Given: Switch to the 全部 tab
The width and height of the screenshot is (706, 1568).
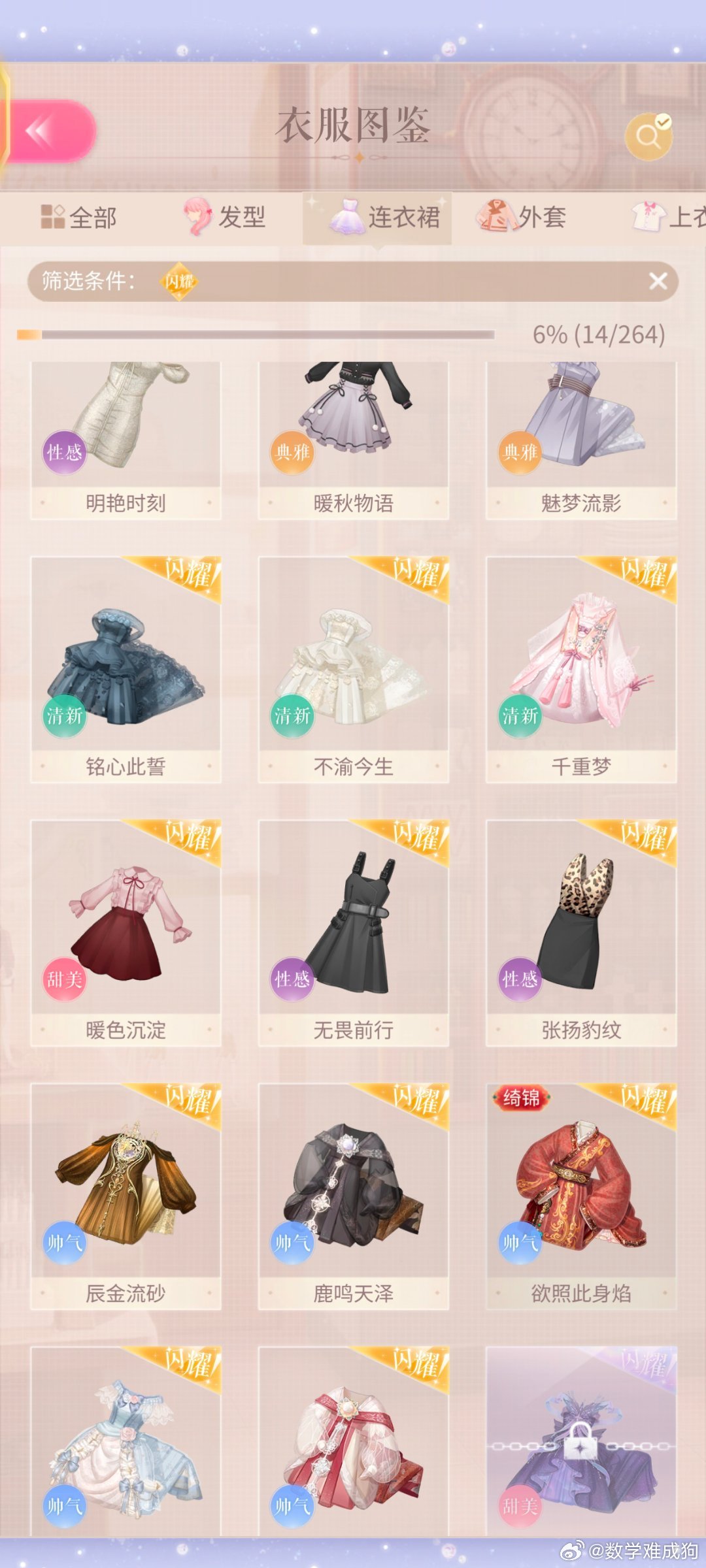Looking at the screenshot, I should [x=78, y=218].
